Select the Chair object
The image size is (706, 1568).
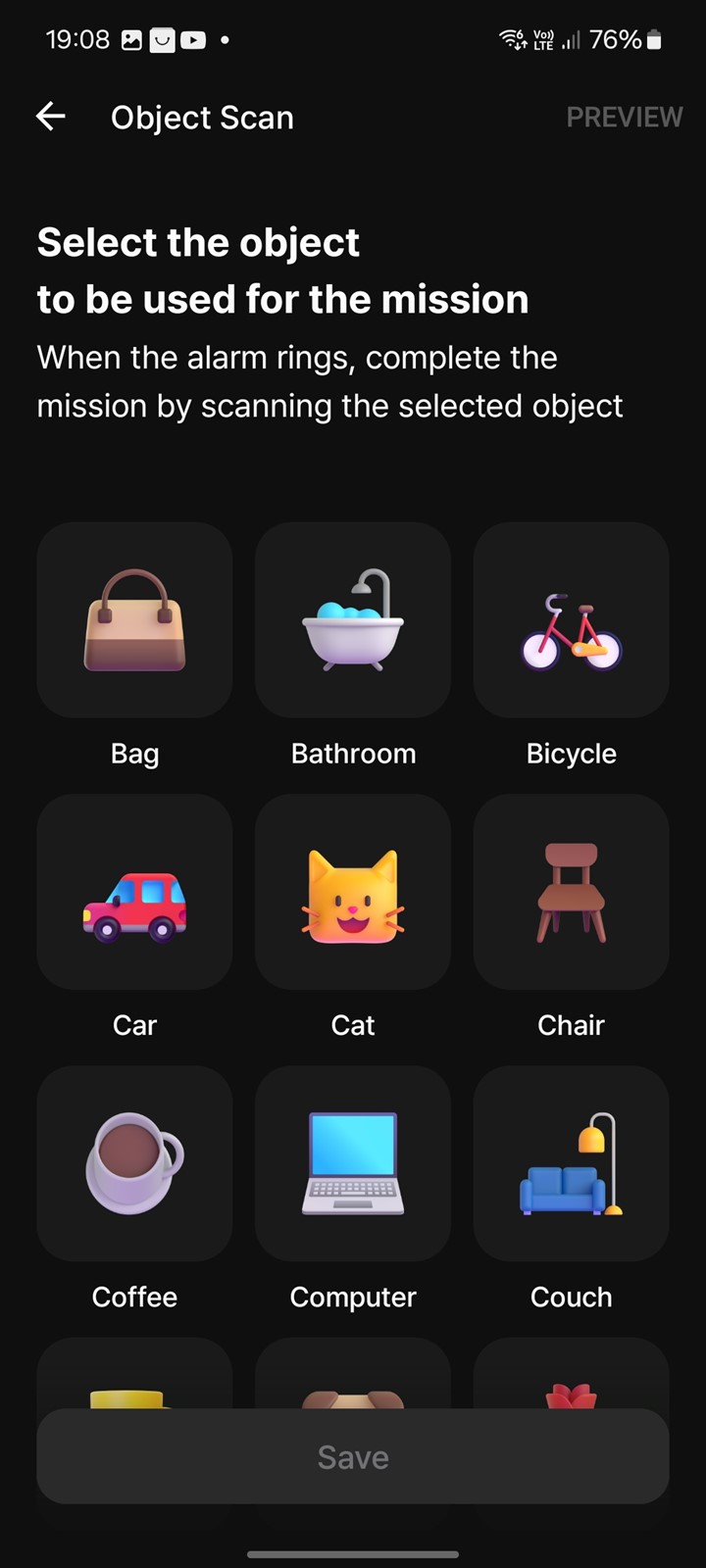[572, 891]
